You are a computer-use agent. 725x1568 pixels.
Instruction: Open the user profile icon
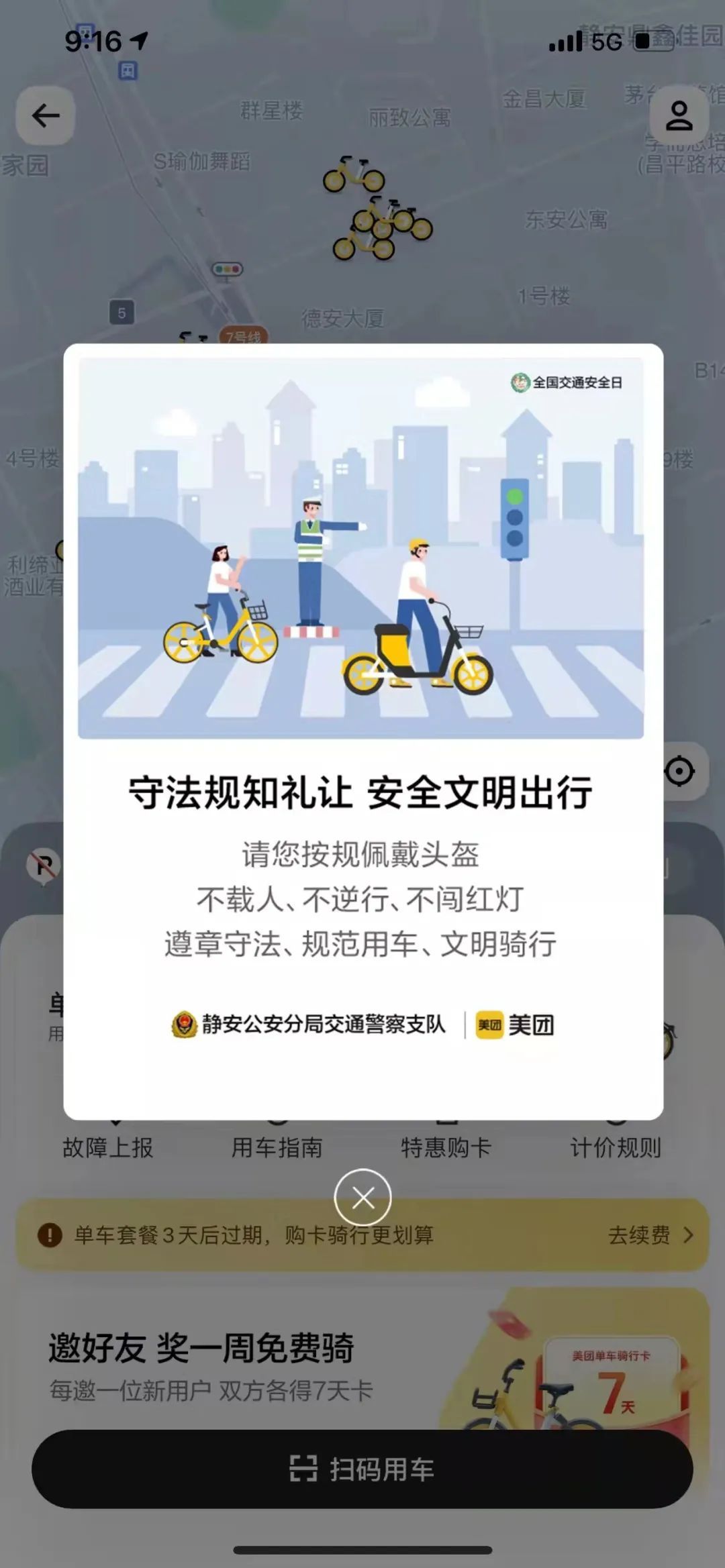click(x=679, y=115)
